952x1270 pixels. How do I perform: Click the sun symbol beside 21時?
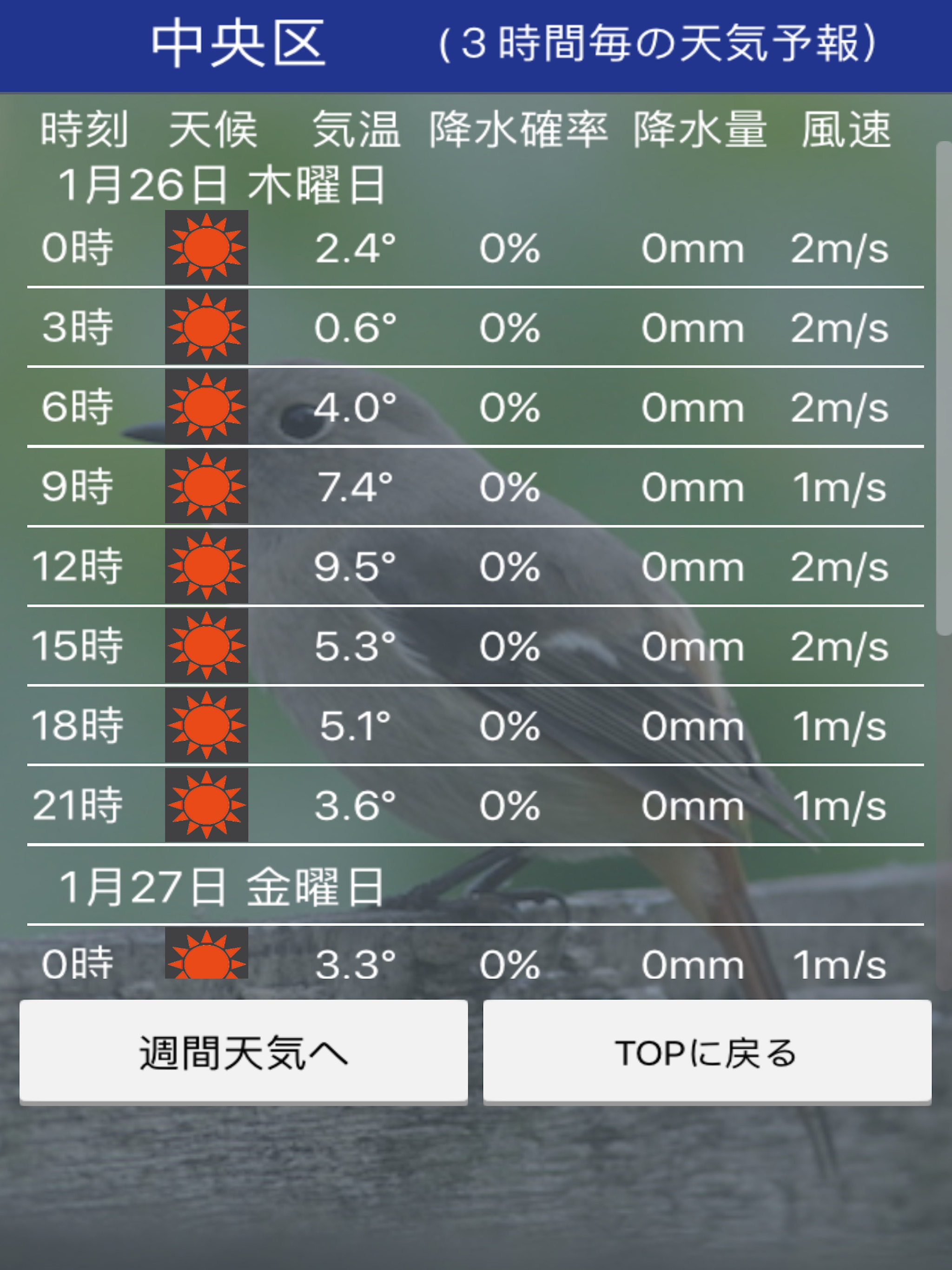(x=207, y=804)
